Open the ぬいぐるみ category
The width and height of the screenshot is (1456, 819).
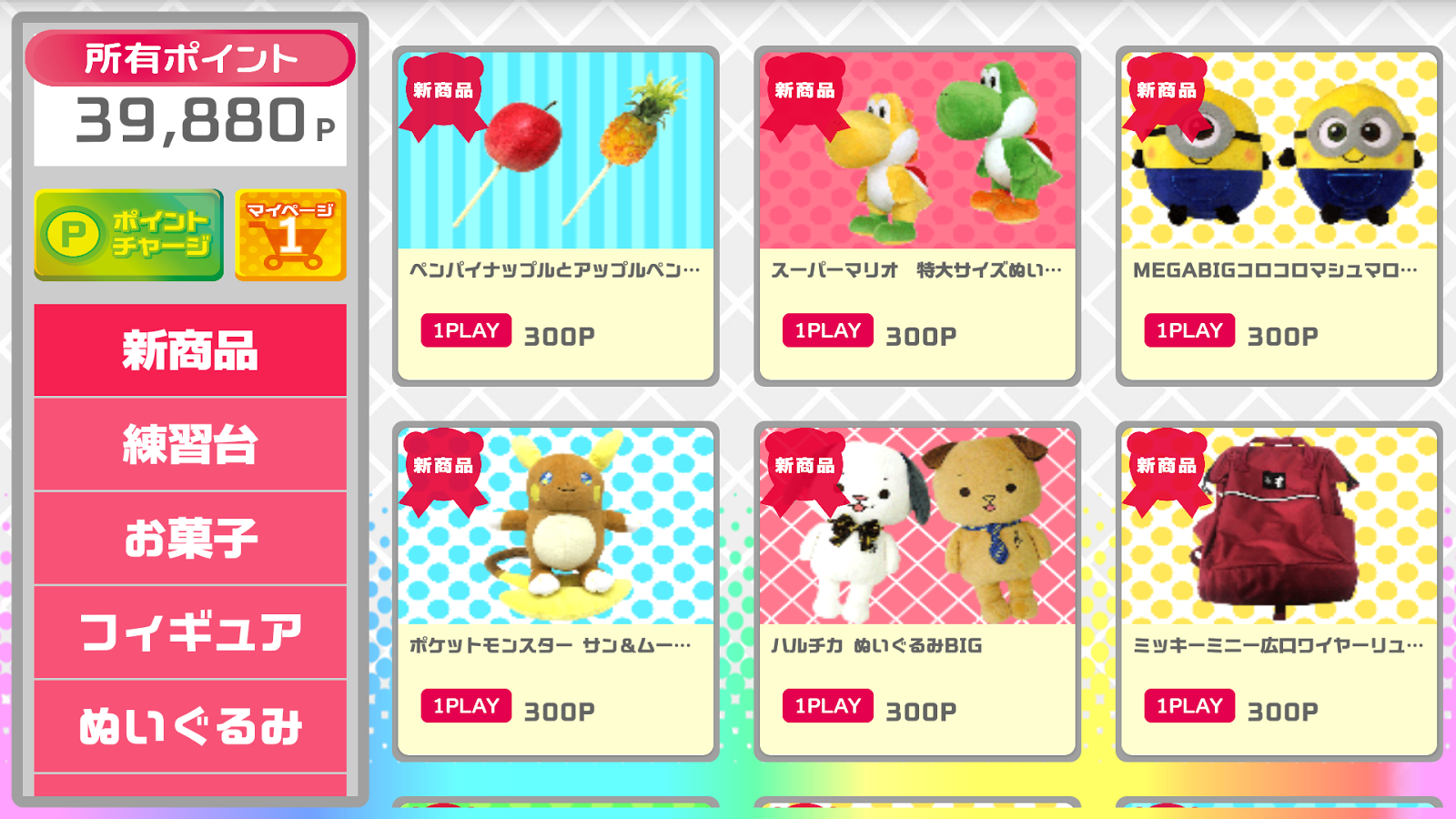pyautogui.click(x=190, y=726)
